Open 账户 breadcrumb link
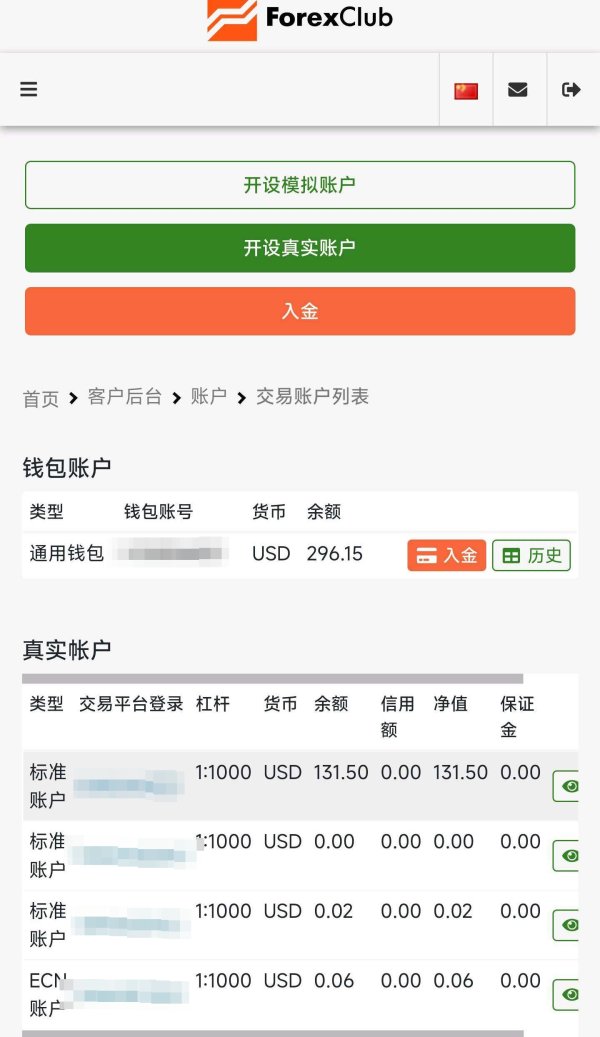Screen dimensions: 600x1037 point(208,396)
